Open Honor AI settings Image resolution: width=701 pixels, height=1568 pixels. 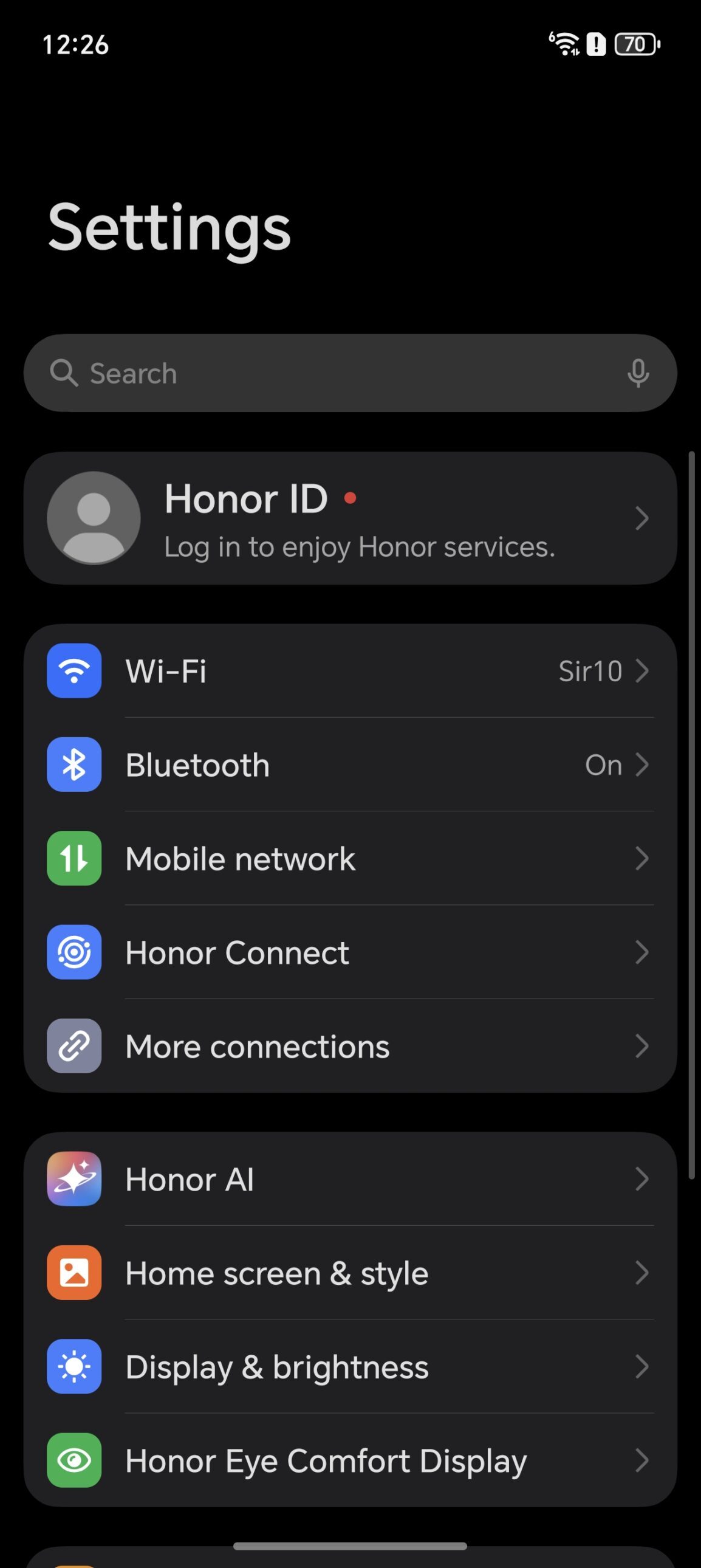tap(350, 1179)
